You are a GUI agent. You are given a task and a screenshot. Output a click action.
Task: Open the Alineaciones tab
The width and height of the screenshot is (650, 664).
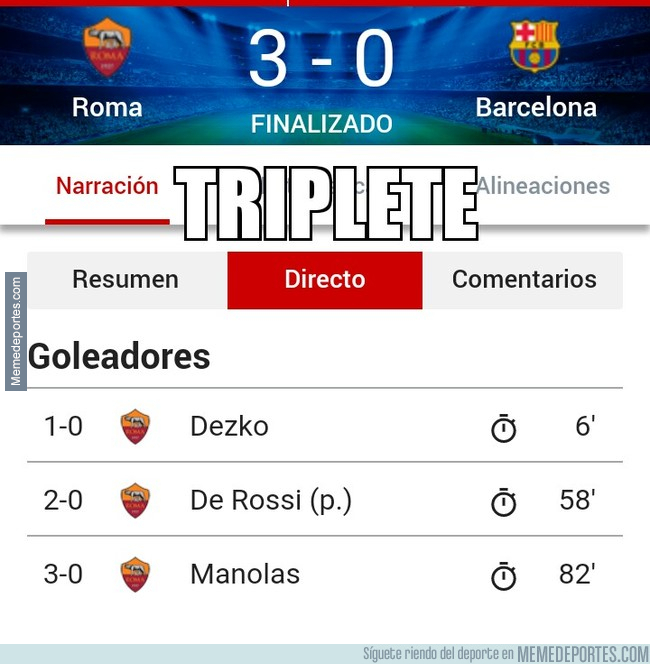tap(543, 186)
